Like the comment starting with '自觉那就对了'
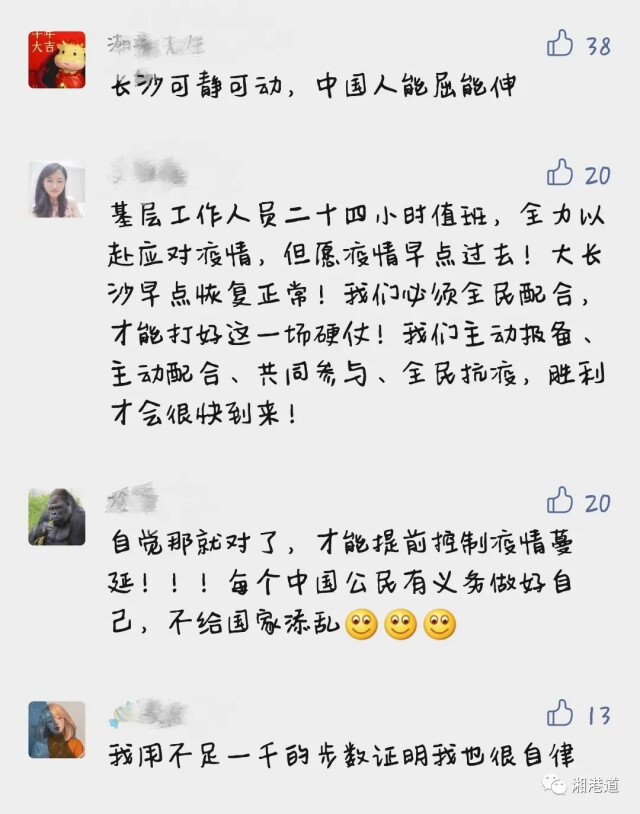 click(x=561, y=500)
